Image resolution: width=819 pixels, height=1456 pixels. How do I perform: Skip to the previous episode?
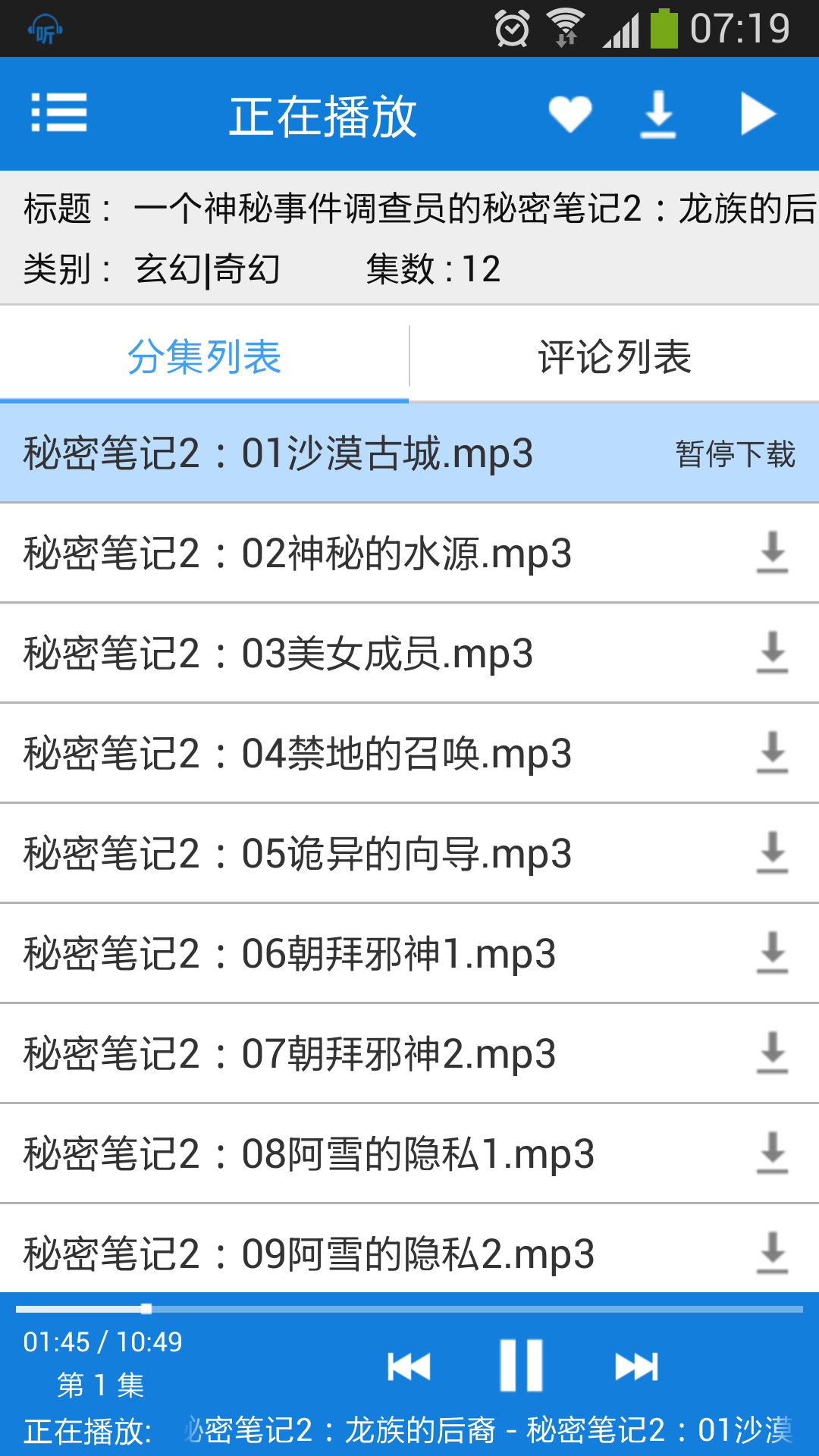pyautogui.click(x=409, y=1367)
